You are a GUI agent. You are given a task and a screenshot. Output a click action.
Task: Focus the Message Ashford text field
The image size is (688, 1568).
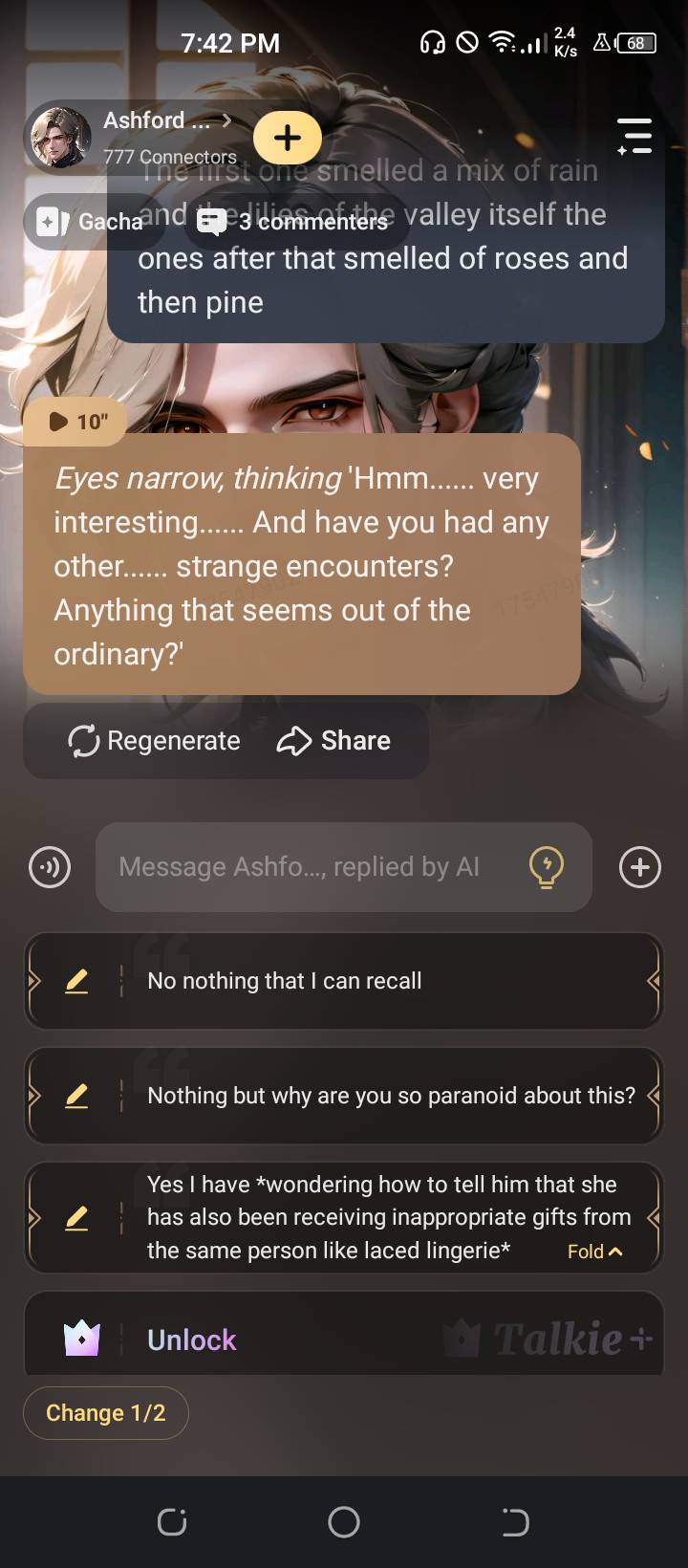coord(306,867)
